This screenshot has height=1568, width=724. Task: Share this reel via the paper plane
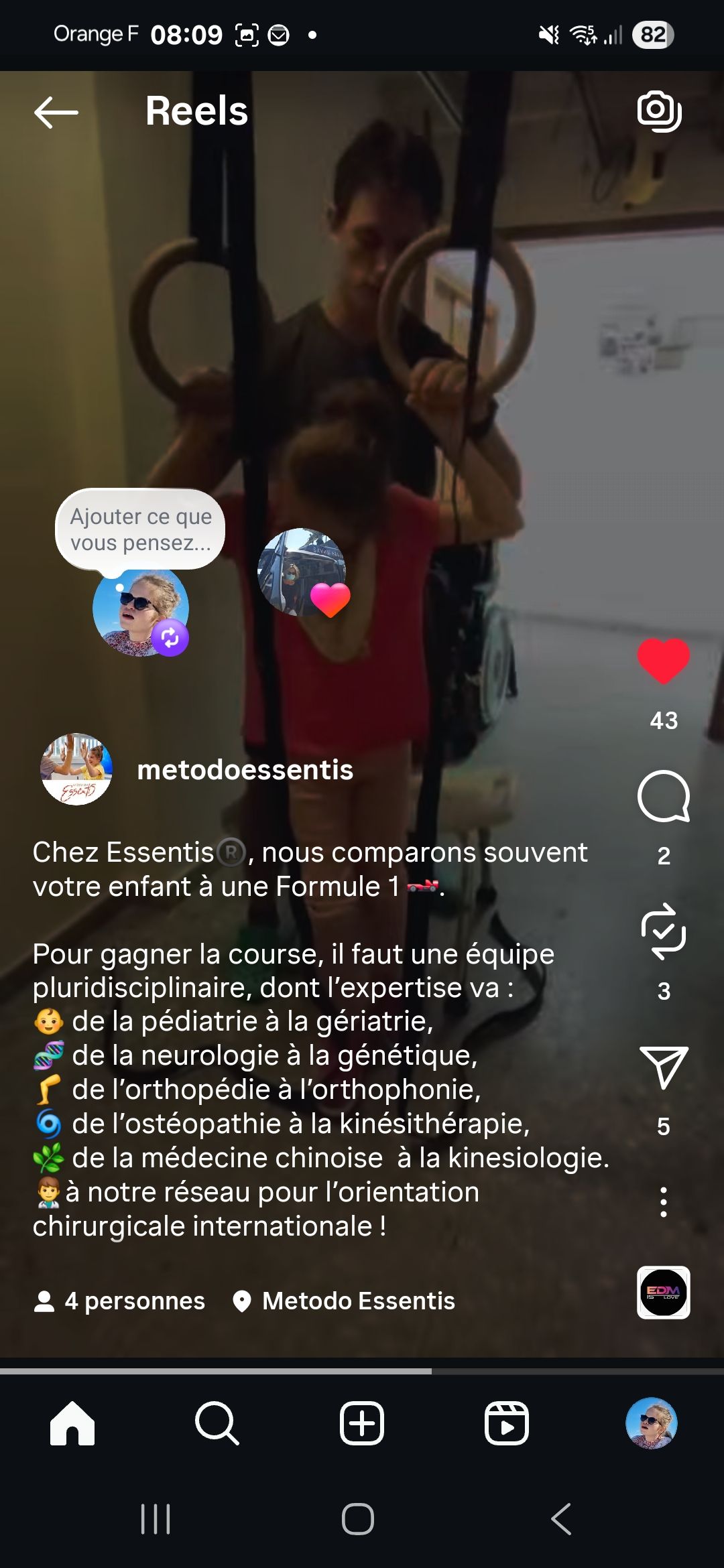coord(663,1067)
